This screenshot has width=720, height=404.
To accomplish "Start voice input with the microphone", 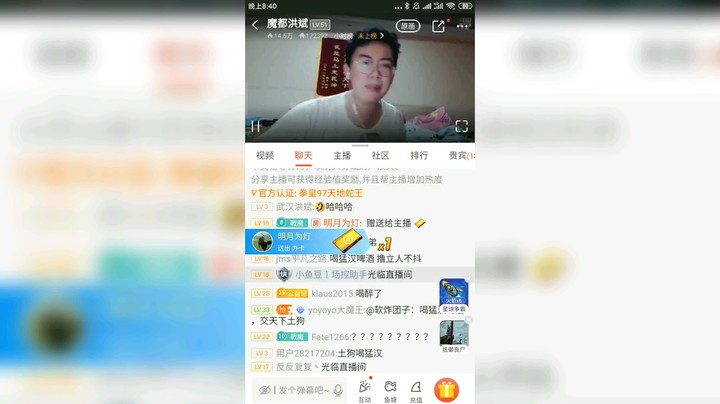I will 338,390.
